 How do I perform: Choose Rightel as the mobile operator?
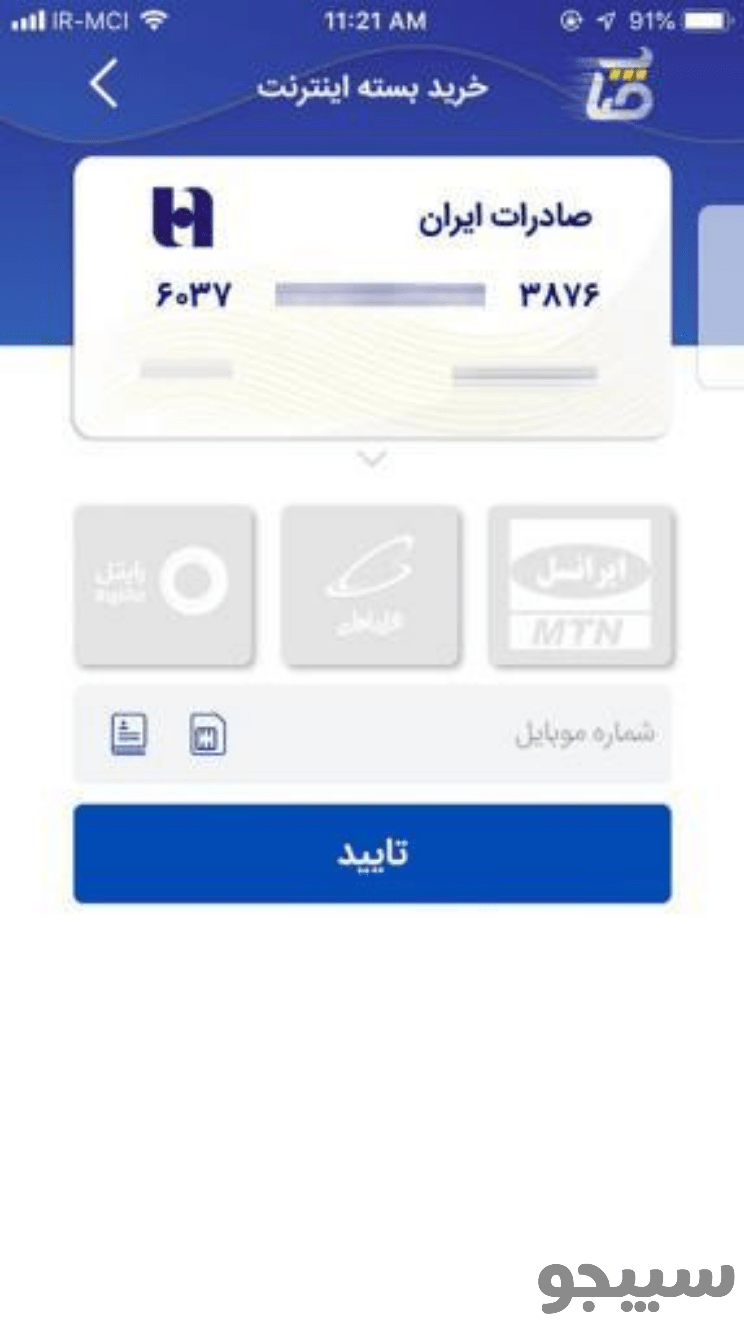point(164,585)
